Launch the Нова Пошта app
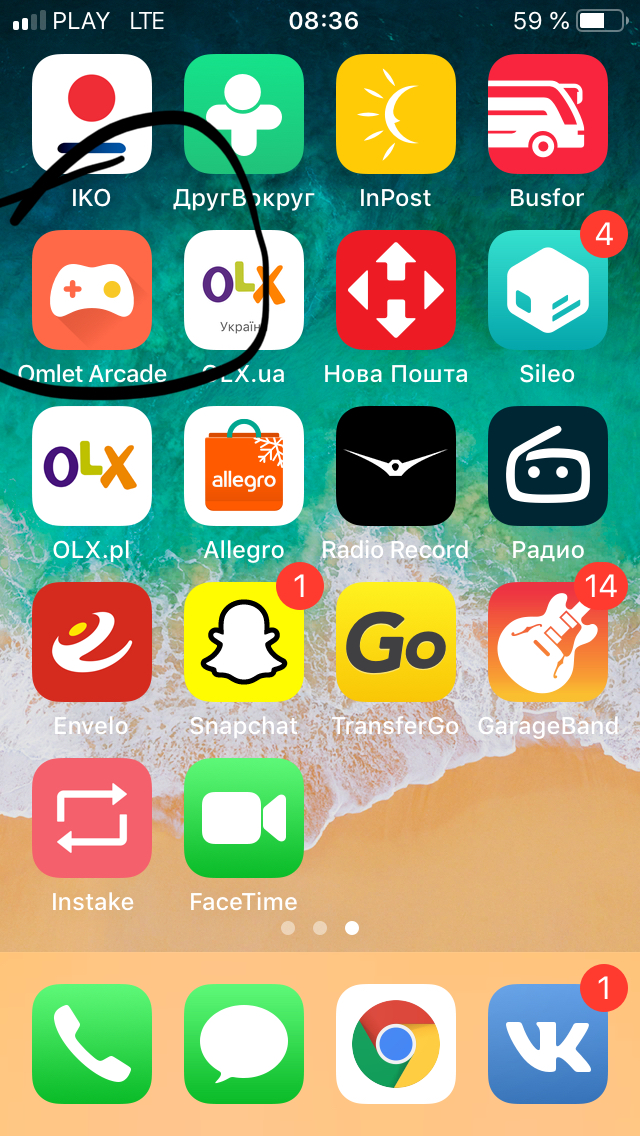Screen dimensions: 640x1136 click(396, 290)
